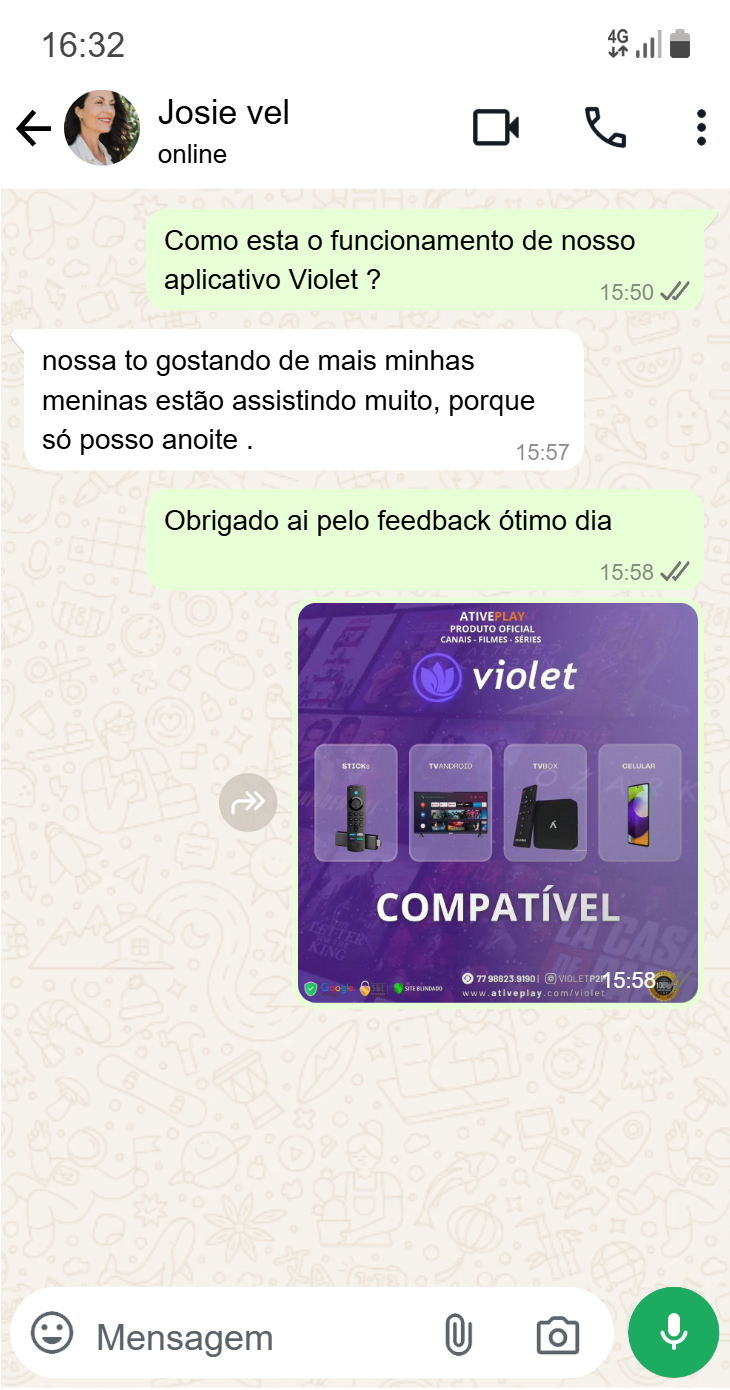The height and width of the screenshot is (1390, 730).
Task: Forward the Violet image
Action: coord(248,802)
